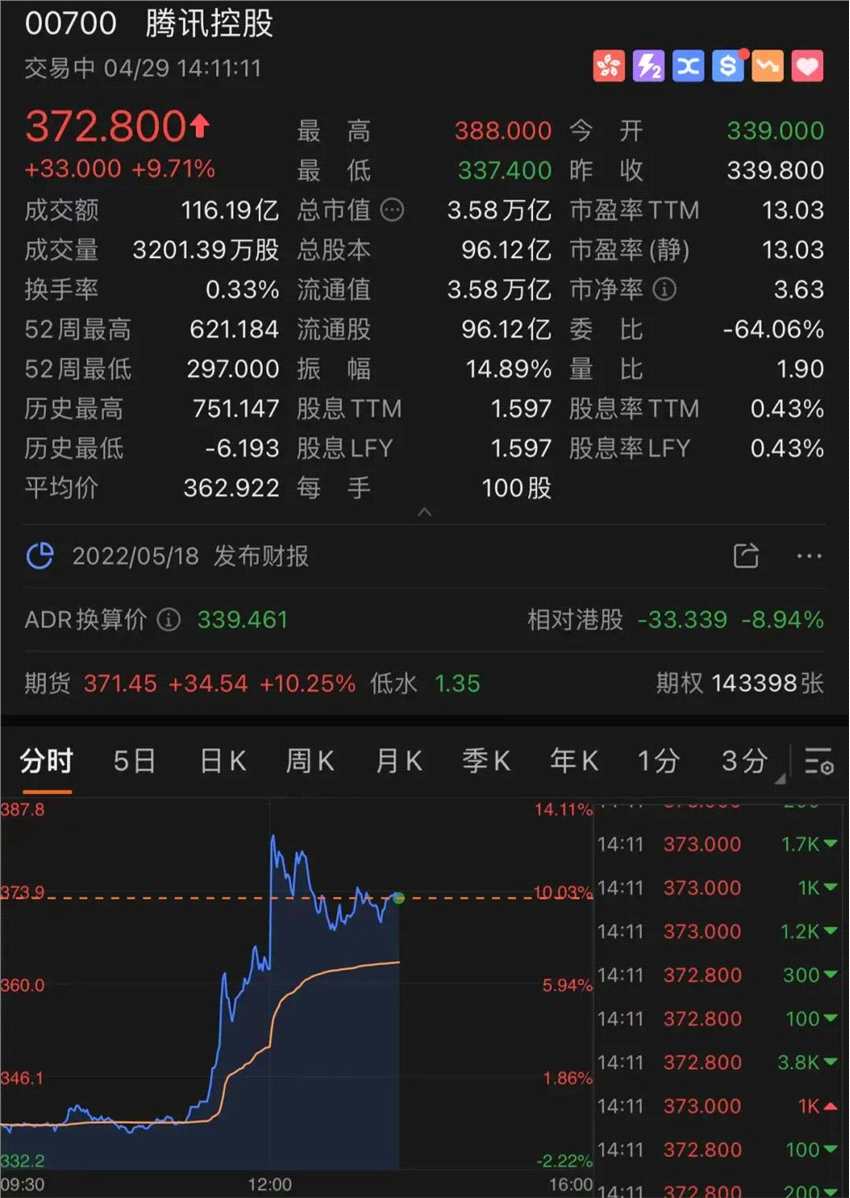
Task: Switch to the 1分 minute chart
Action: (658, 762)
